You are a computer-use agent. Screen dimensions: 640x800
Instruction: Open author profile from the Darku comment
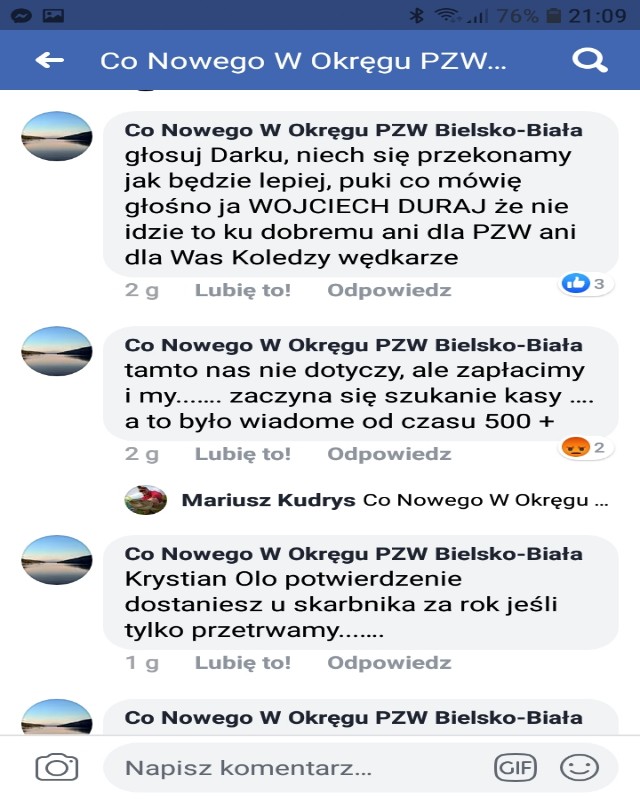[56, 136]
